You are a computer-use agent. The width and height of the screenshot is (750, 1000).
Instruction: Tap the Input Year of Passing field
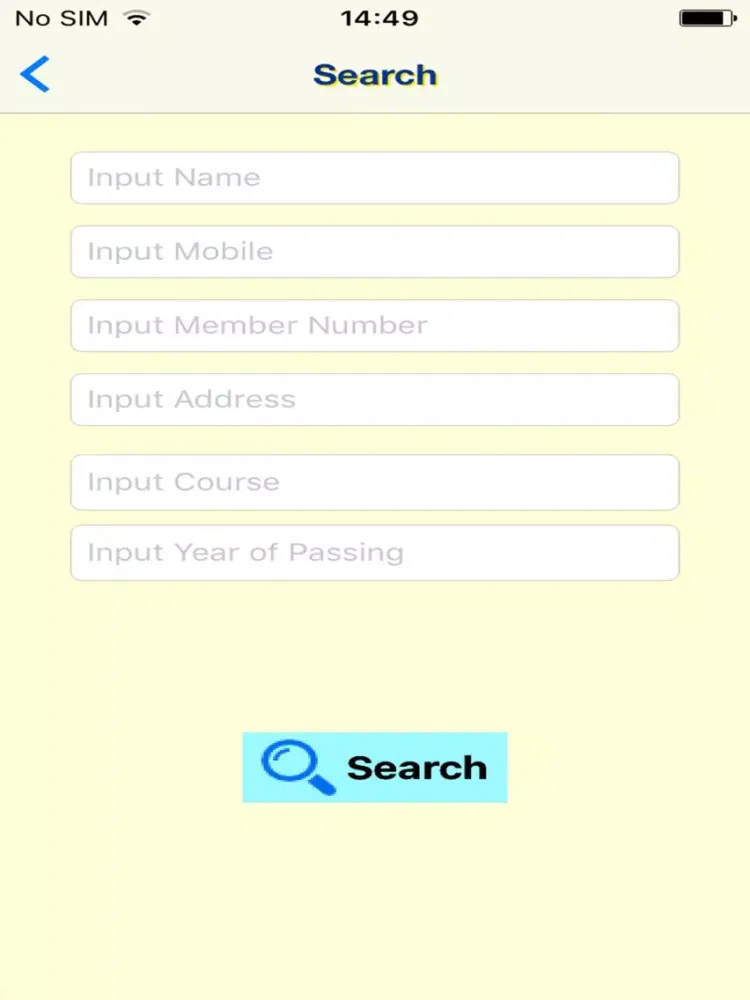pyautogui.click(x=375, y=553)
